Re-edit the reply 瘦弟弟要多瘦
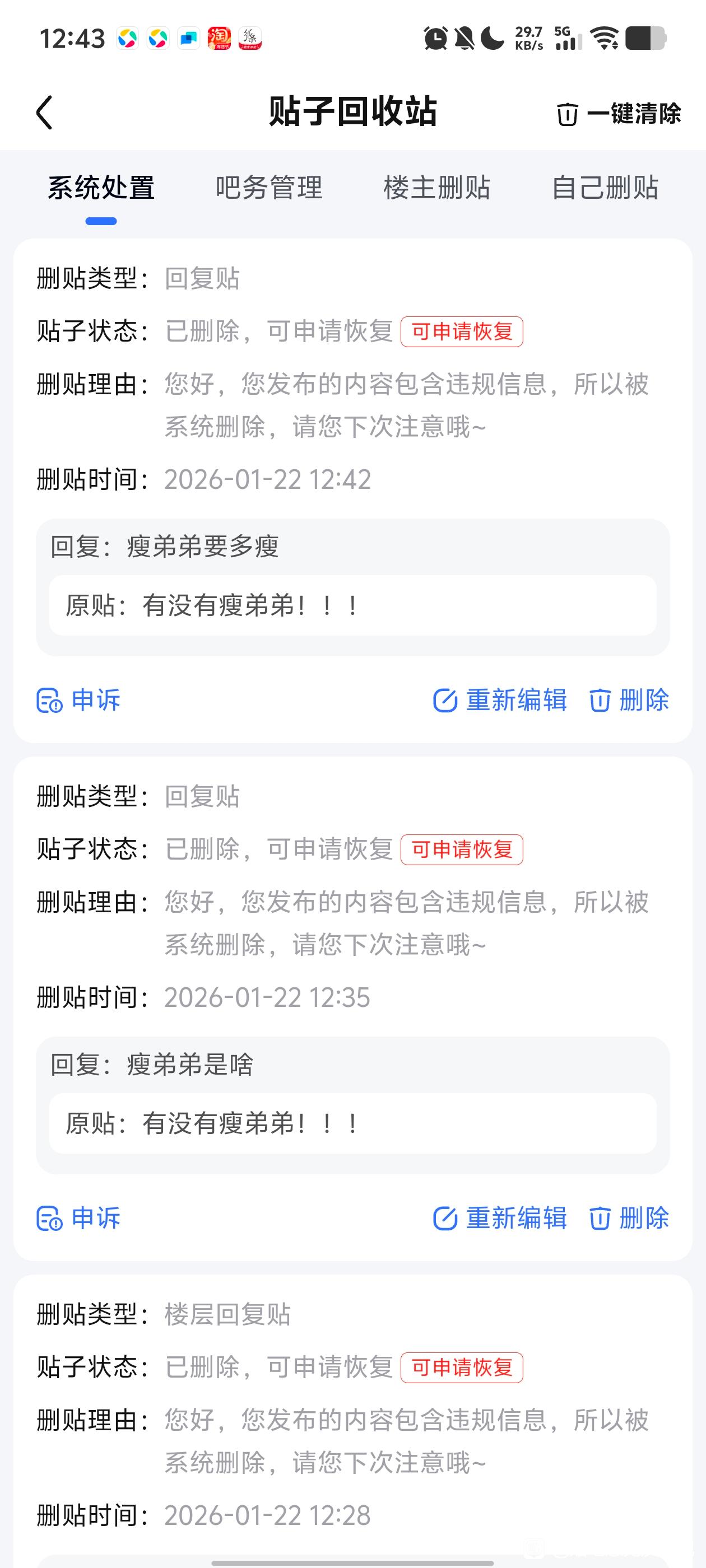 pos(500,700)
